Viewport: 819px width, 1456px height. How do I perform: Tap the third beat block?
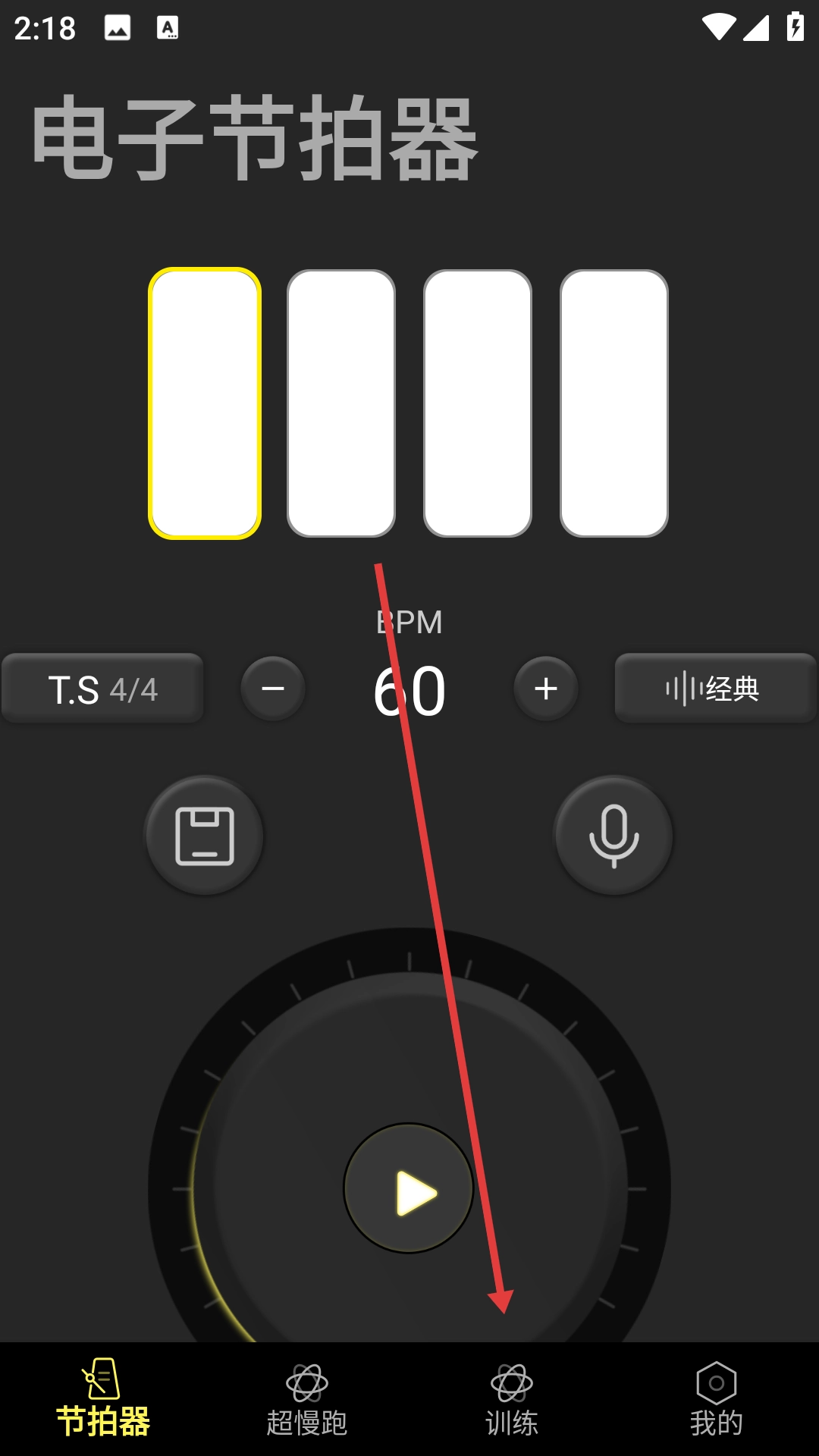478,403
